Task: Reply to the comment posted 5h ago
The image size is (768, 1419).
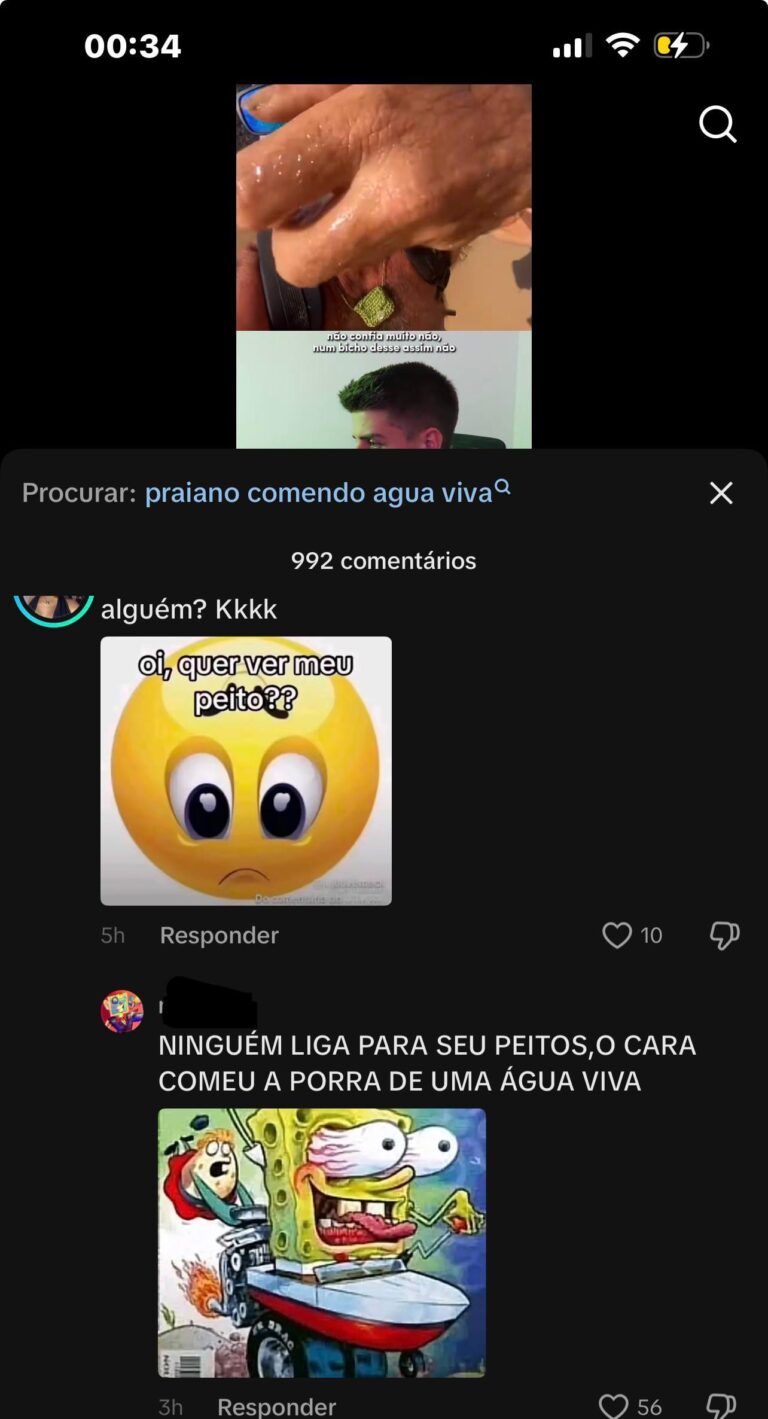Action: (x=219, y=935)
